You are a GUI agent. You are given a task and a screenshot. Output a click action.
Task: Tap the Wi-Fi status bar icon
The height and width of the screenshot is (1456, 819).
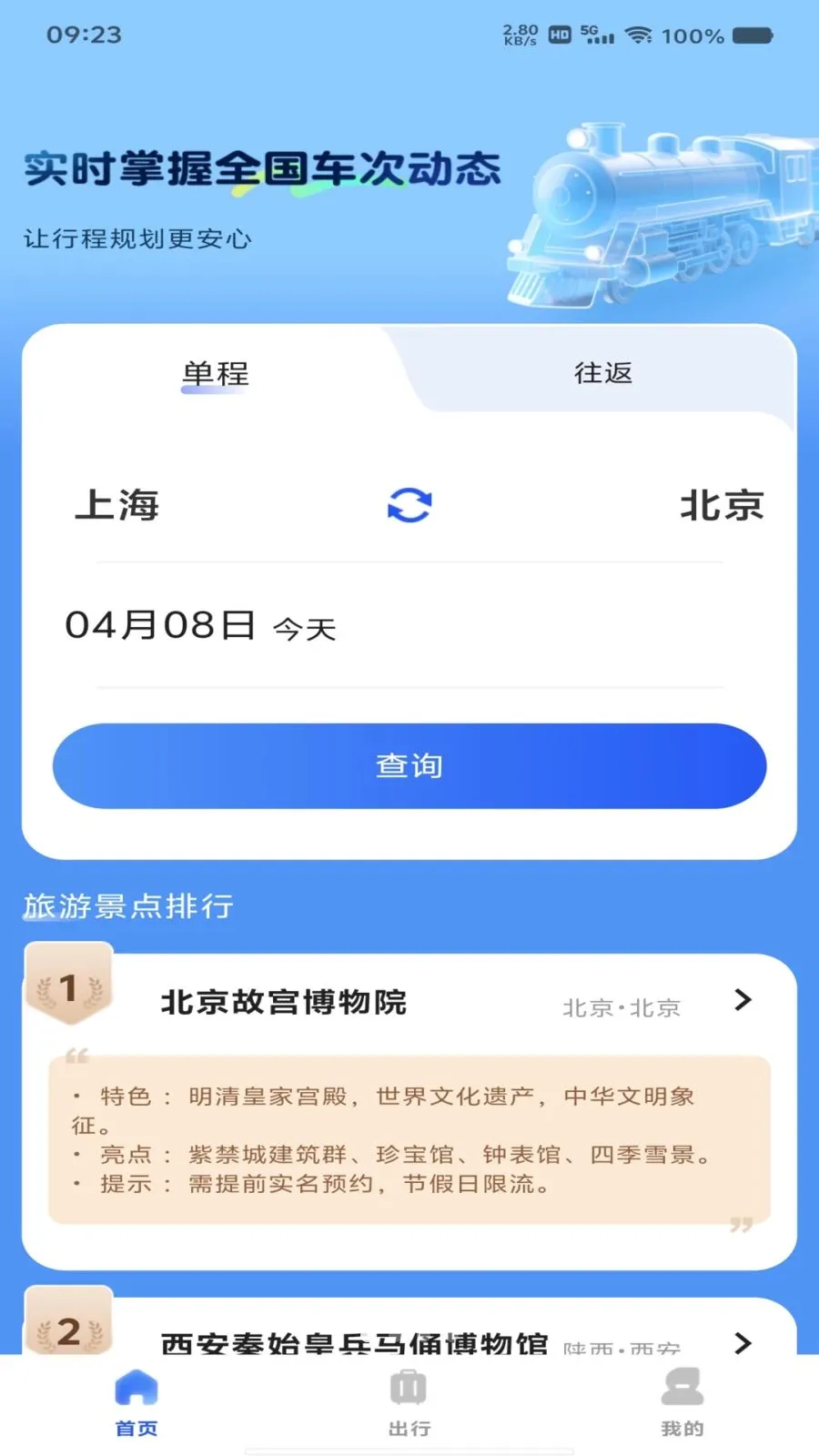(641, 35)
